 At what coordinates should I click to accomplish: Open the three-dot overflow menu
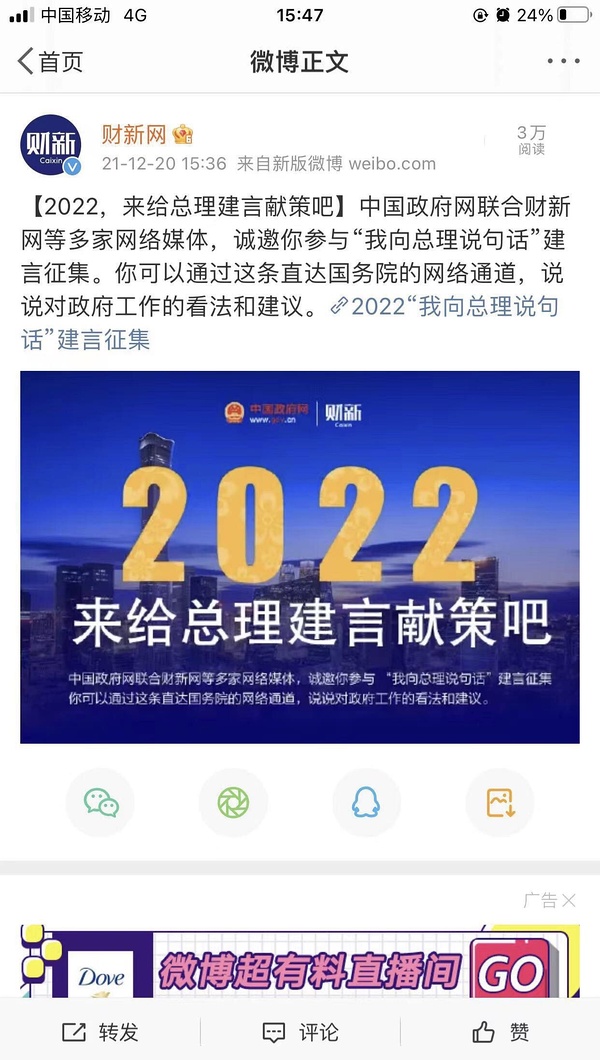pos(562,62)
